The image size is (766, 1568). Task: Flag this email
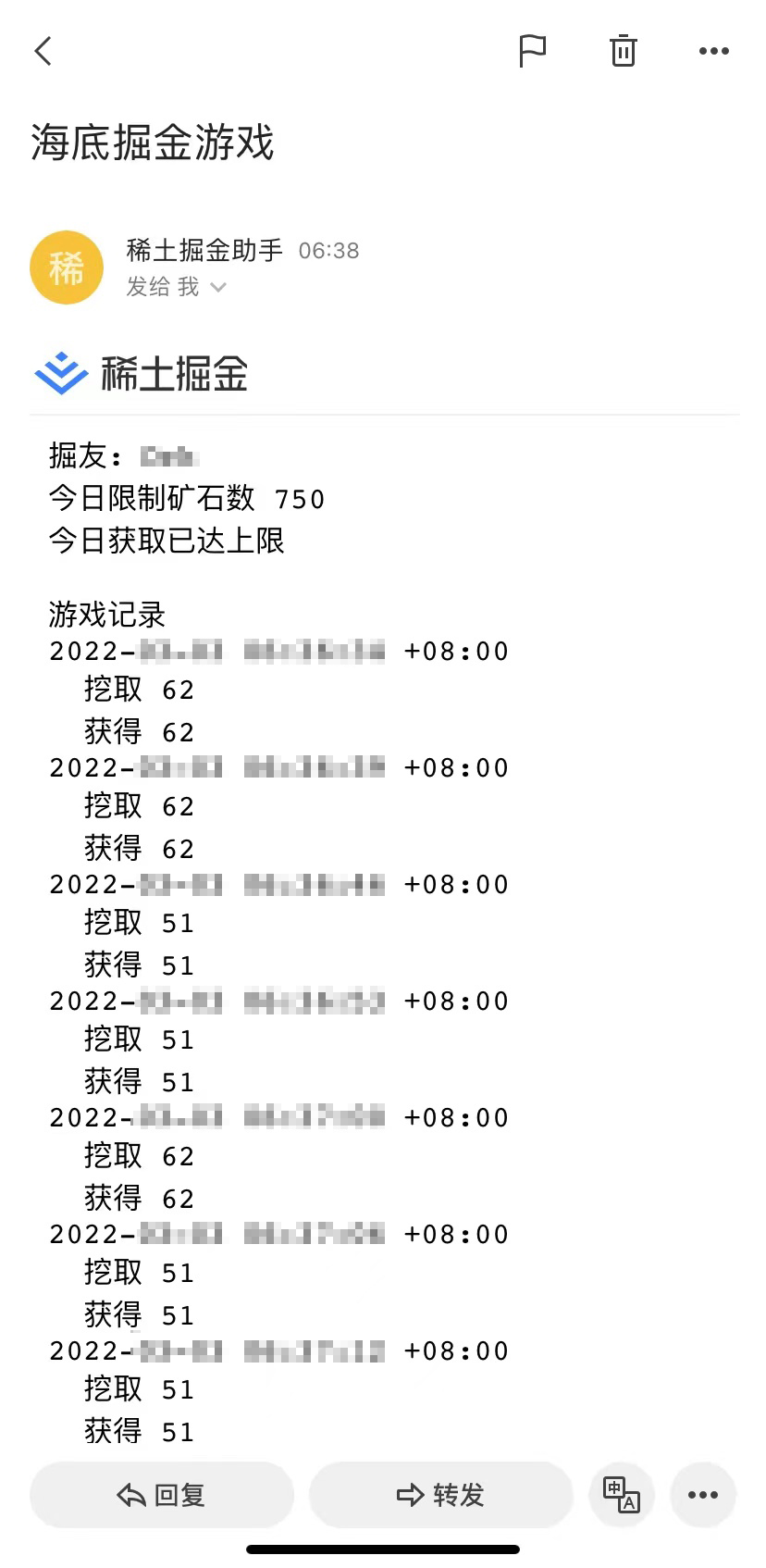[x=532, y=51]
